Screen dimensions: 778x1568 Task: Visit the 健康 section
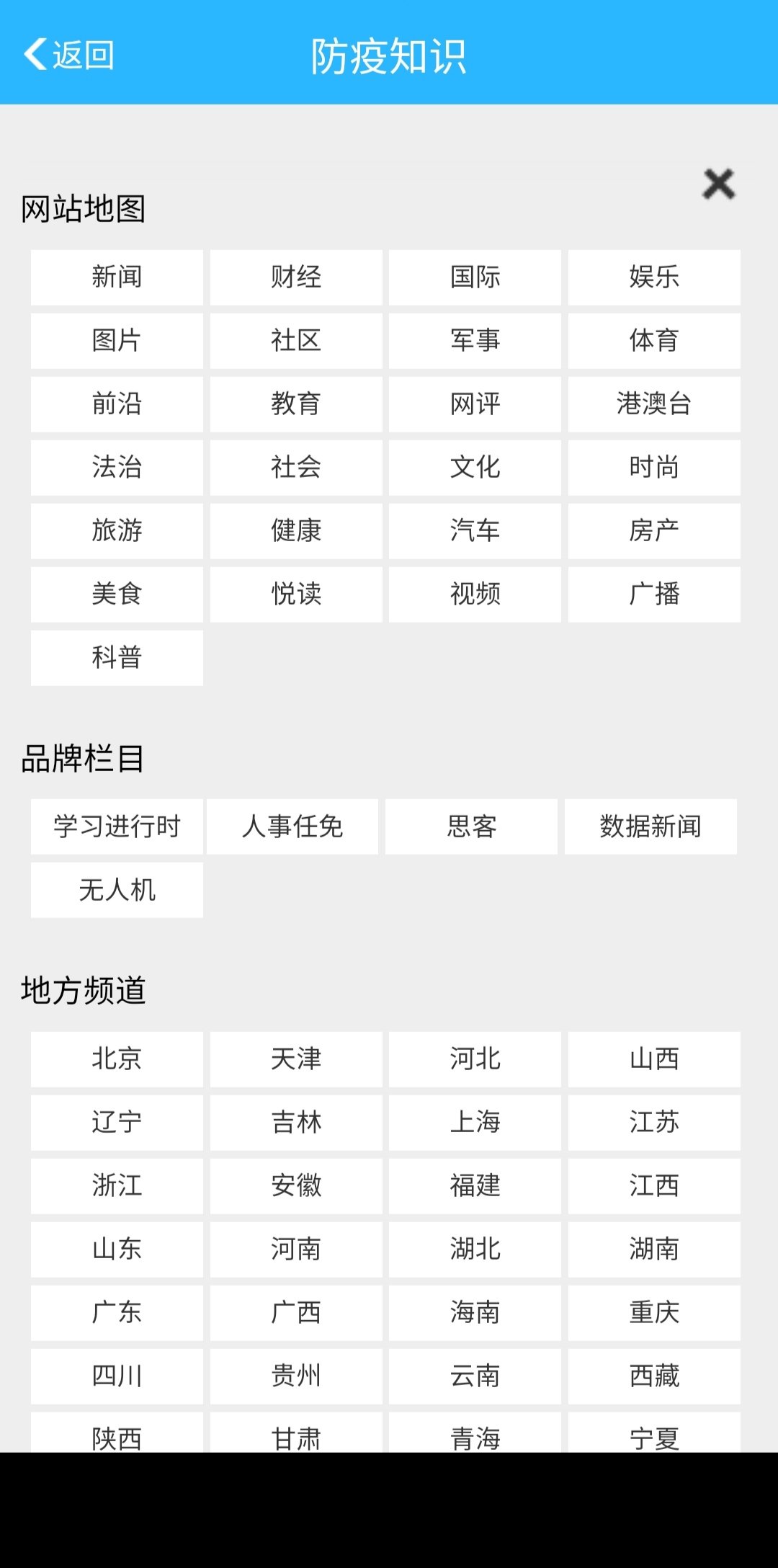click(x=296, y=531)
